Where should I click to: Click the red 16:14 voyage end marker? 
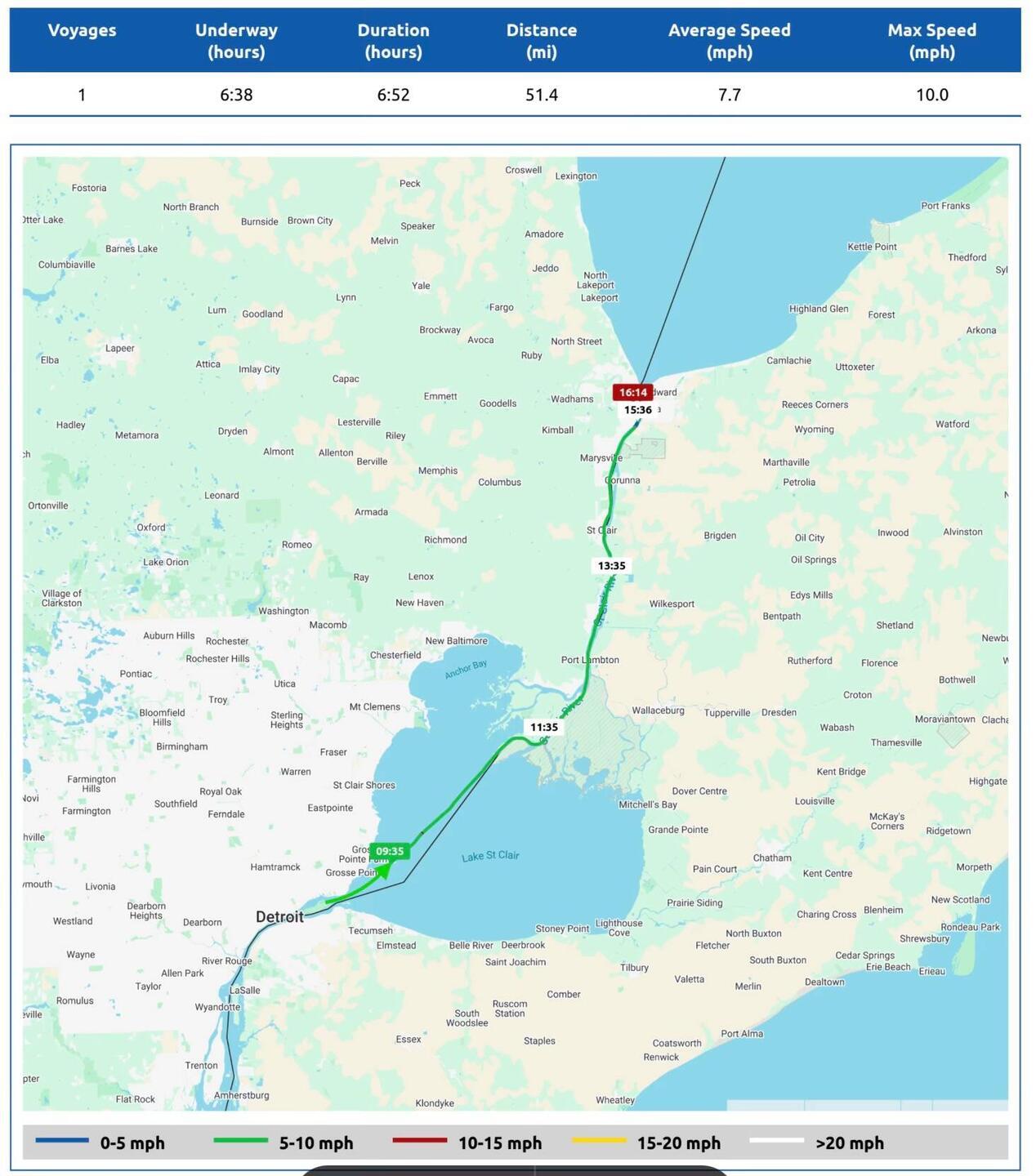635,391
